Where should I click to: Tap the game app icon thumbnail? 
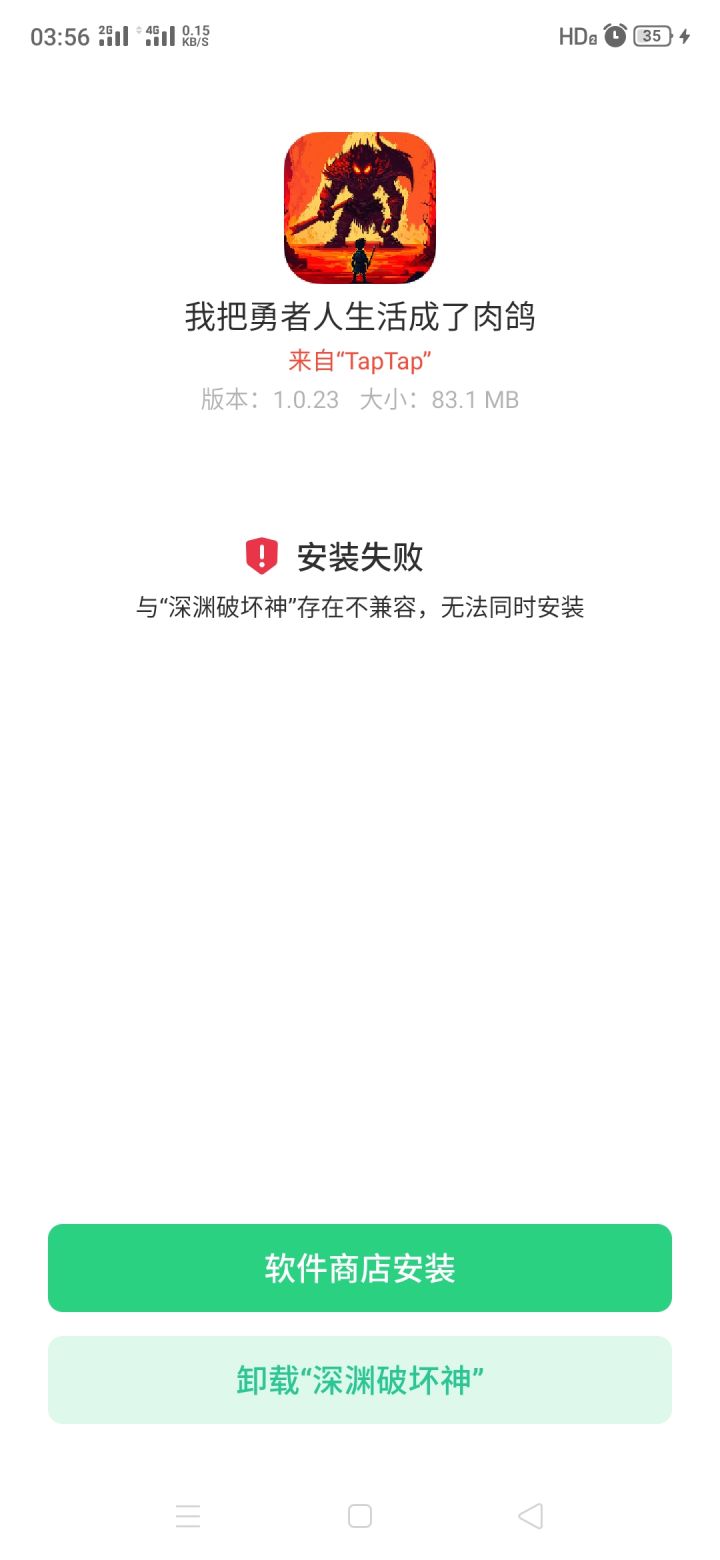(x=359, y=204)
